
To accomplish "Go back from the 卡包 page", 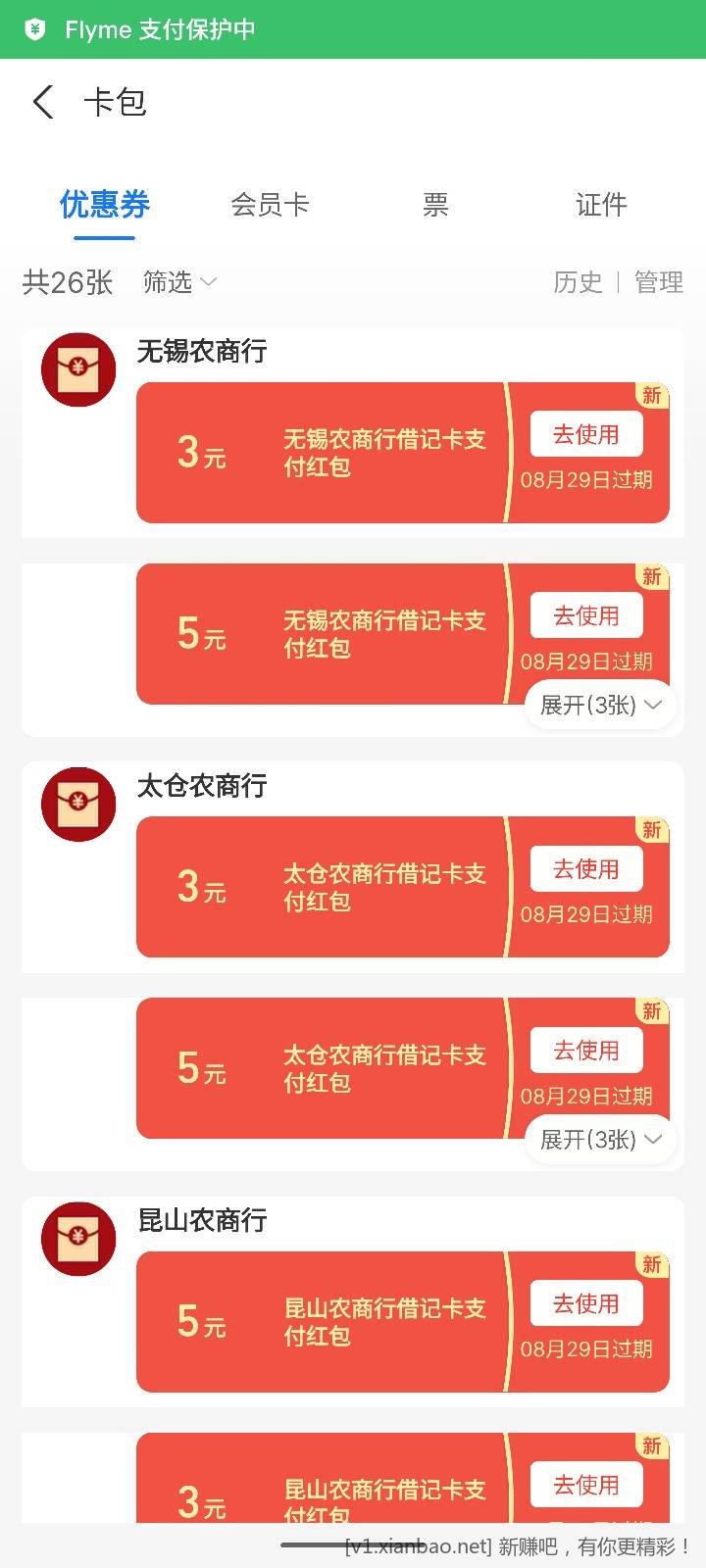I will tap(43, 102).
